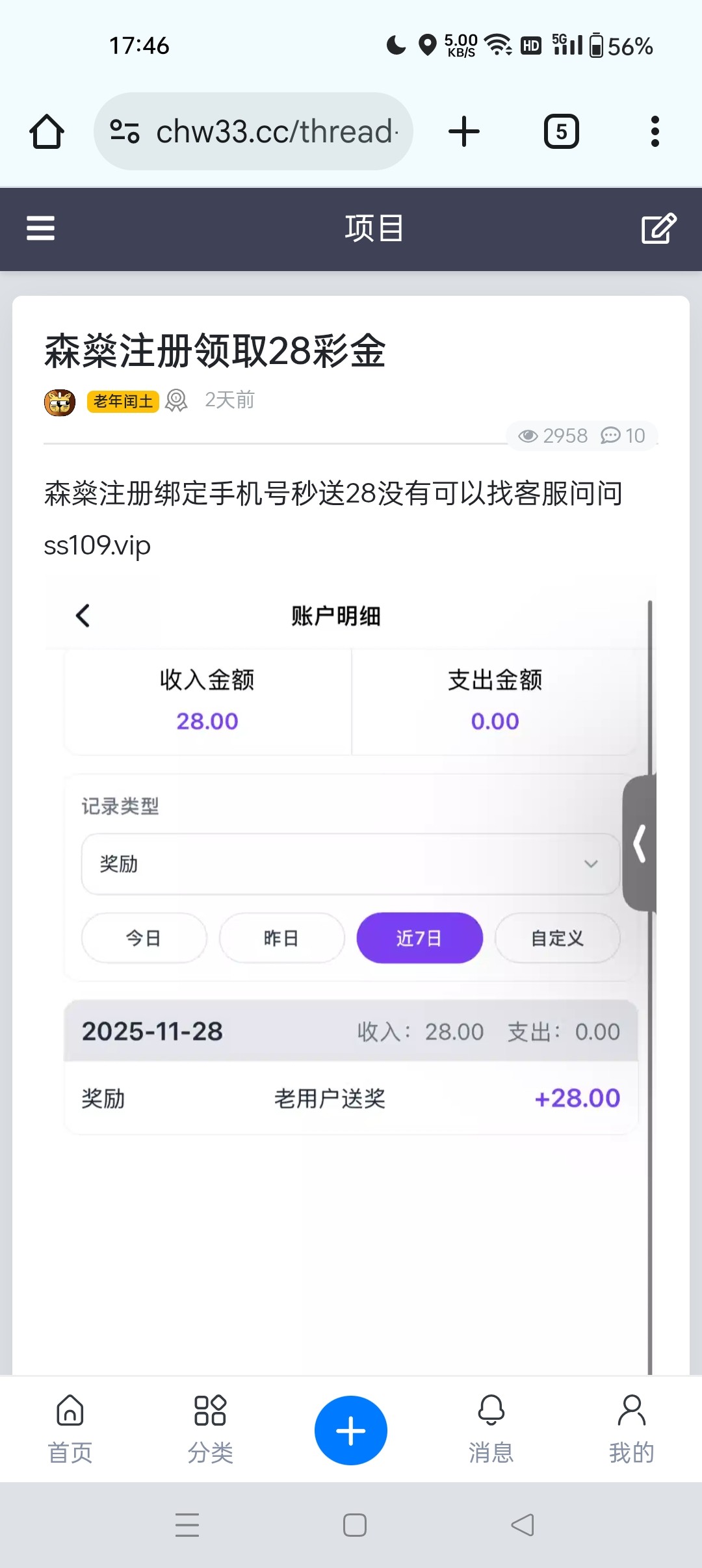
Task: Open the browser home page icon
Action: pyautogui.click(x=47, y=132)
